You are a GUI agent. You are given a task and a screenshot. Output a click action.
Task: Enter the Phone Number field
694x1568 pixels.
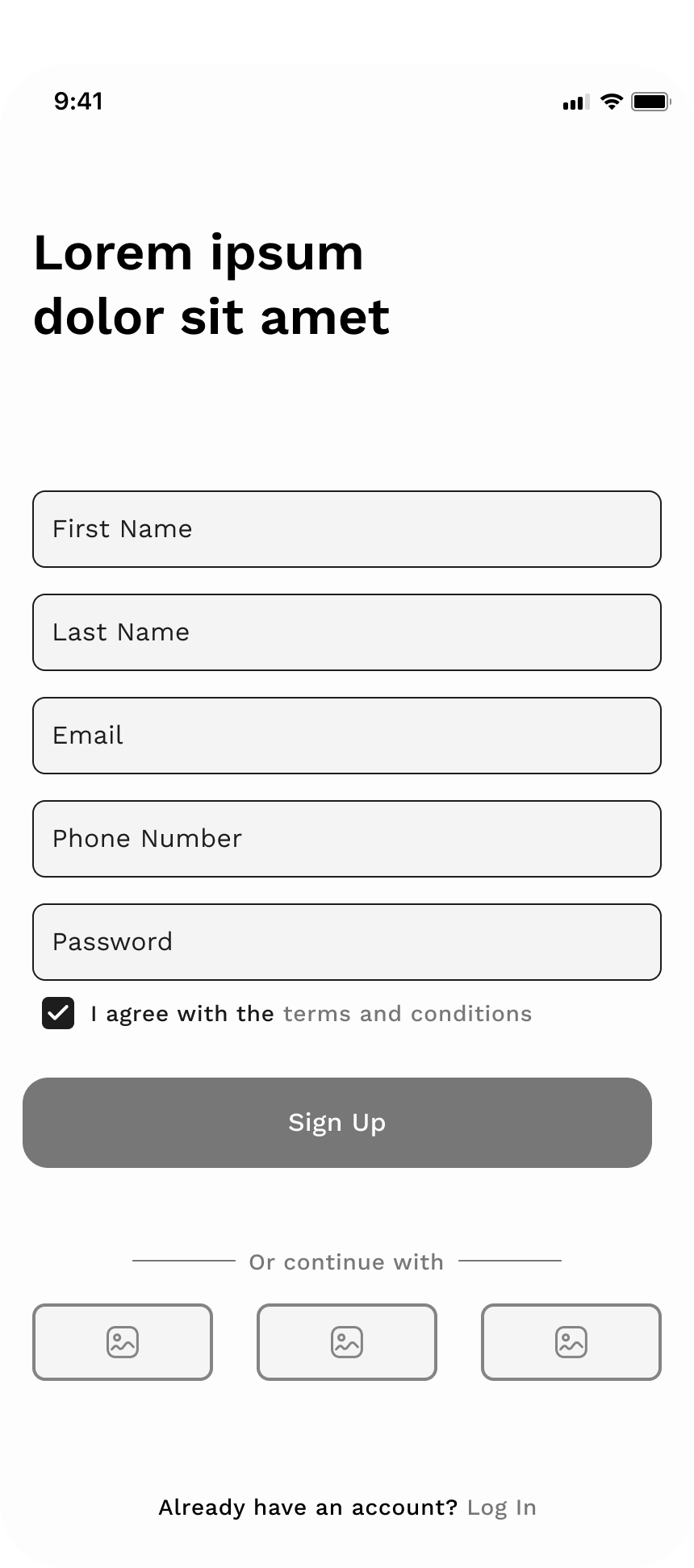click(x=347, y=839)
